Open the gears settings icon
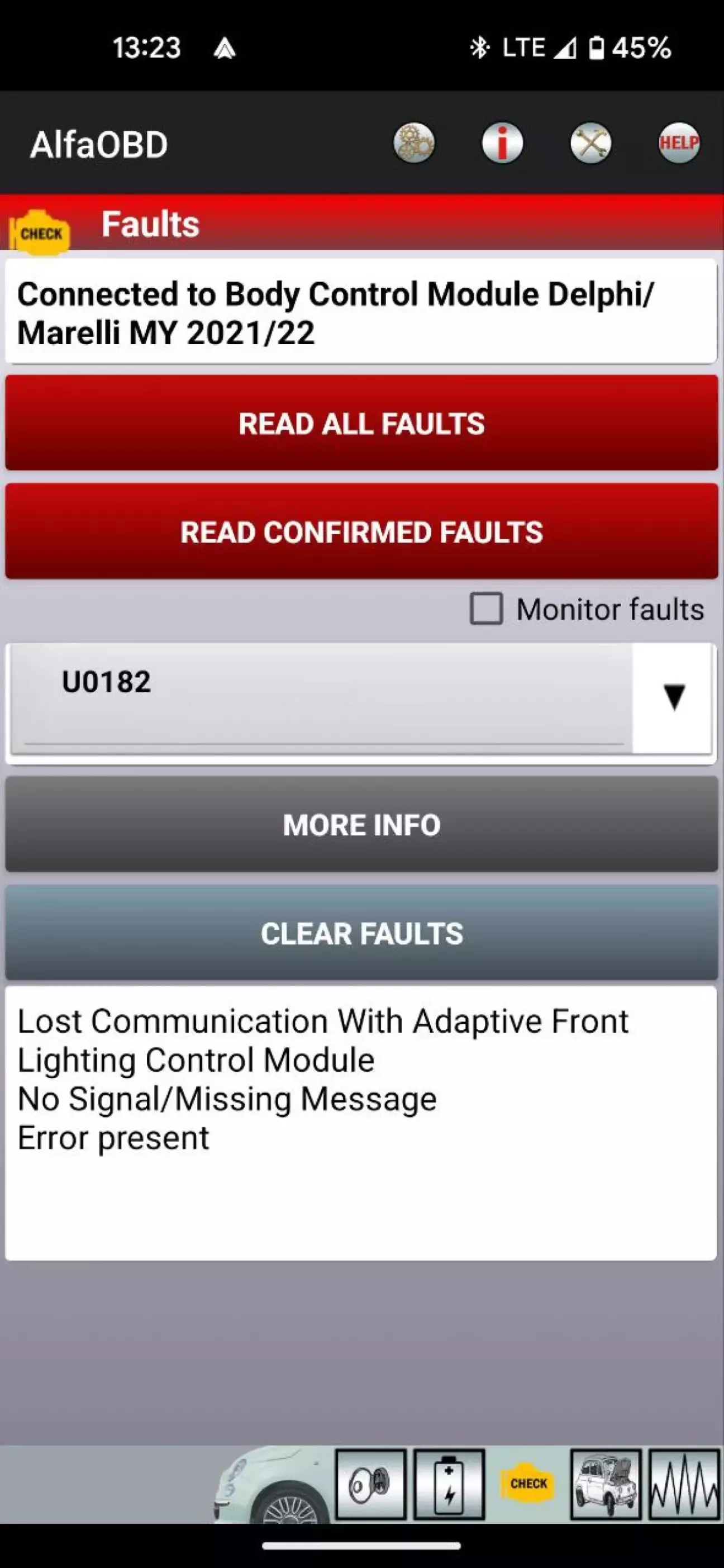Viewport: 724px width, 1568px height. tap(414, 144)
